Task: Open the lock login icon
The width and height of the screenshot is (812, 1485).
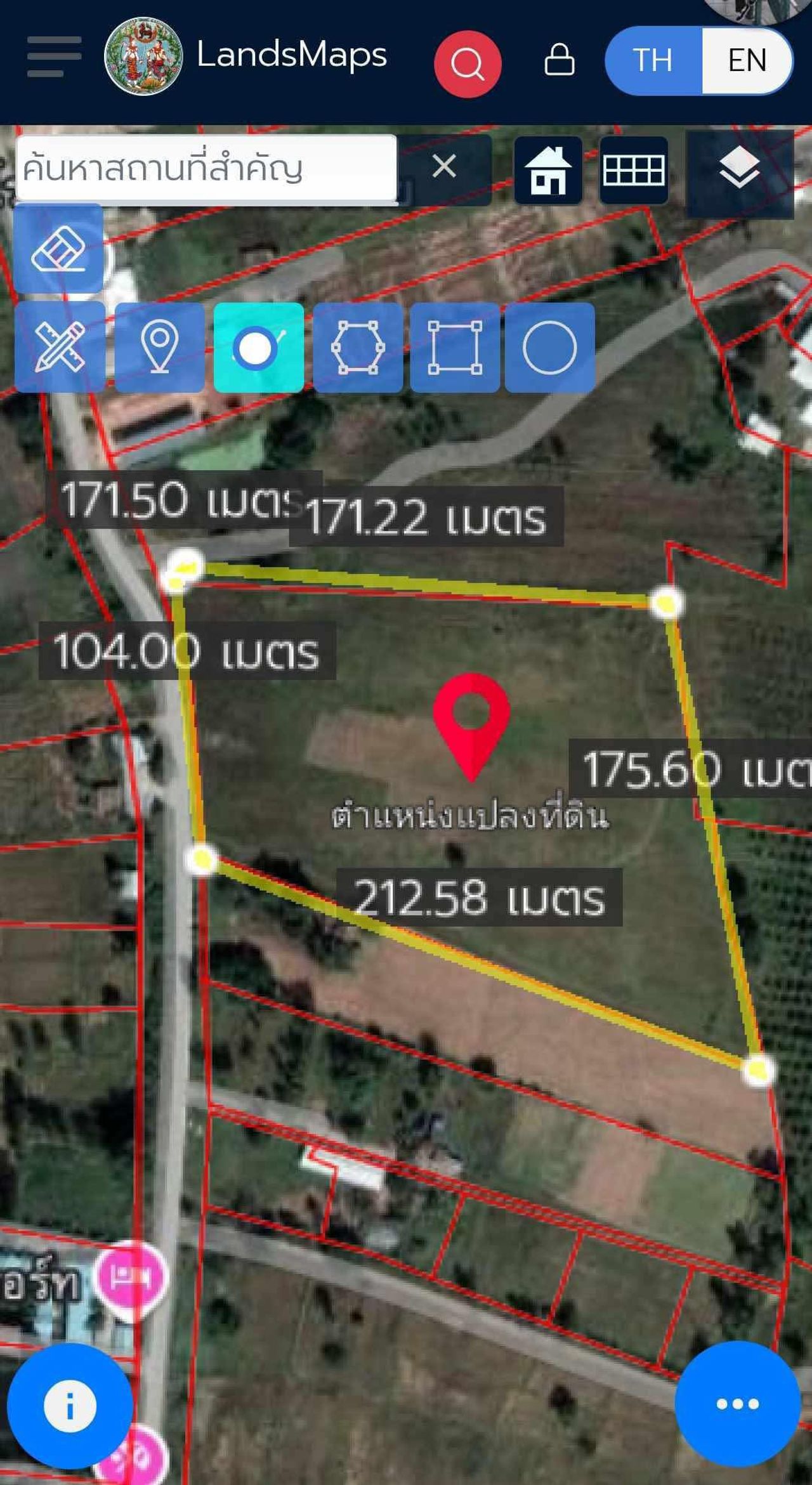Action: 560,60
